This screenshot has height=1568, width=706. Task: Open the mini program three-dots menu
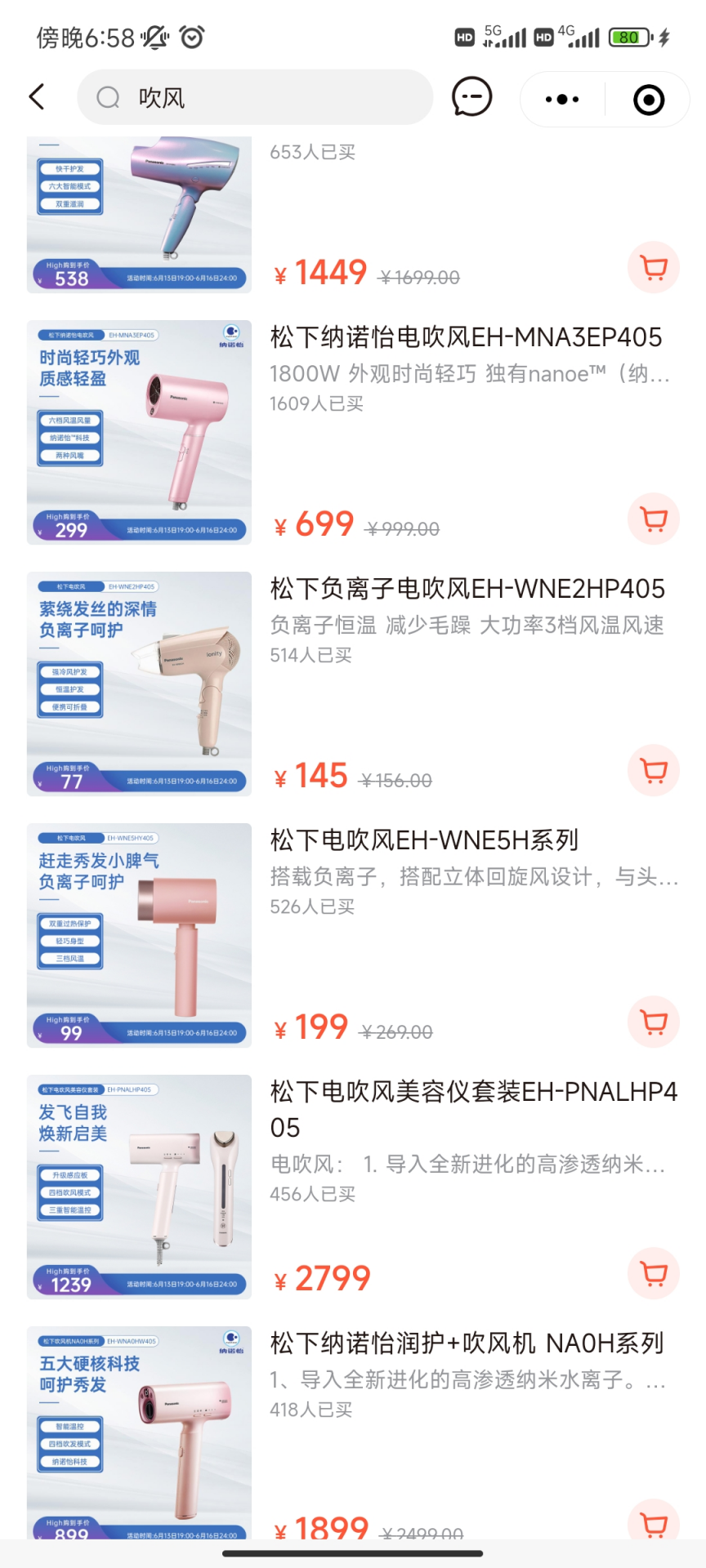pos(562,99)
